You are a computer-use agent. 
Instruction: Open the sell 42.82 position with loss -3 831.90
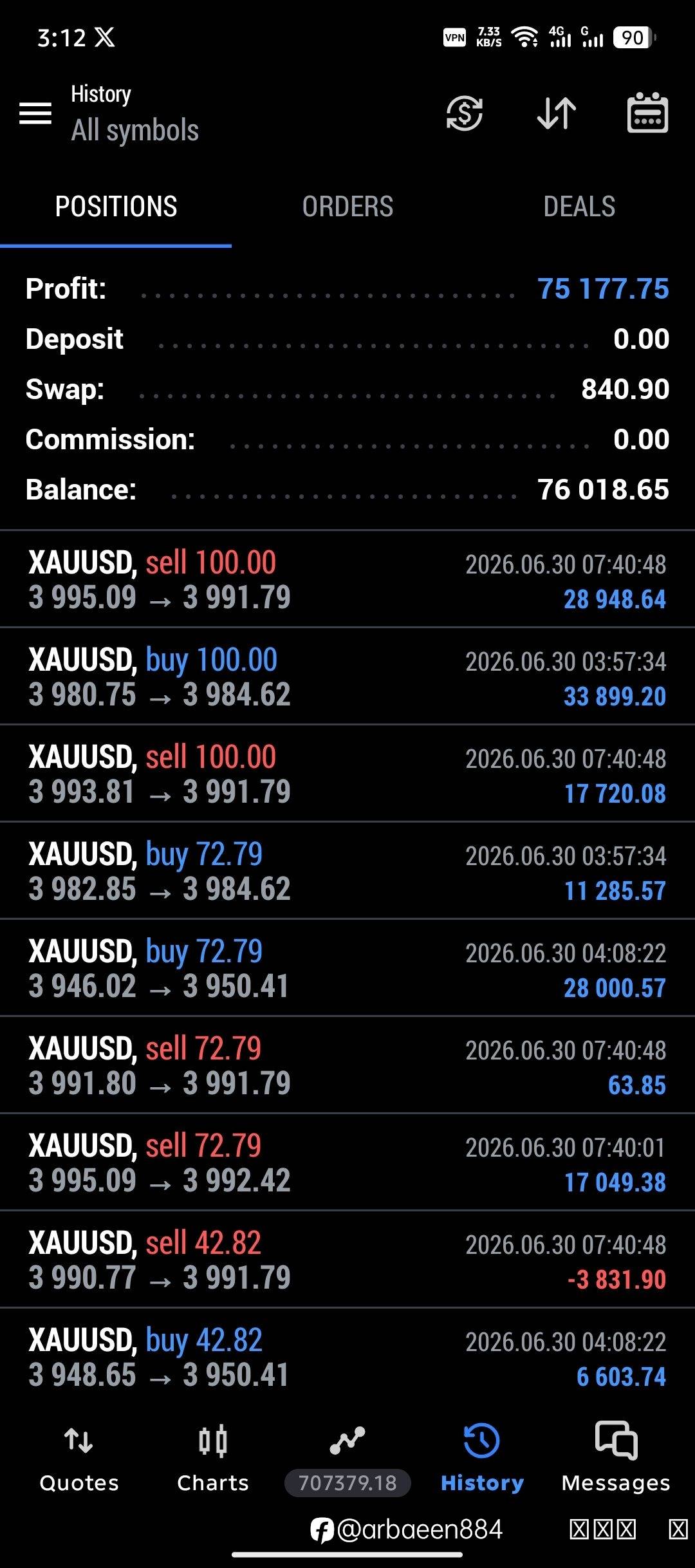pos(347,1260)
